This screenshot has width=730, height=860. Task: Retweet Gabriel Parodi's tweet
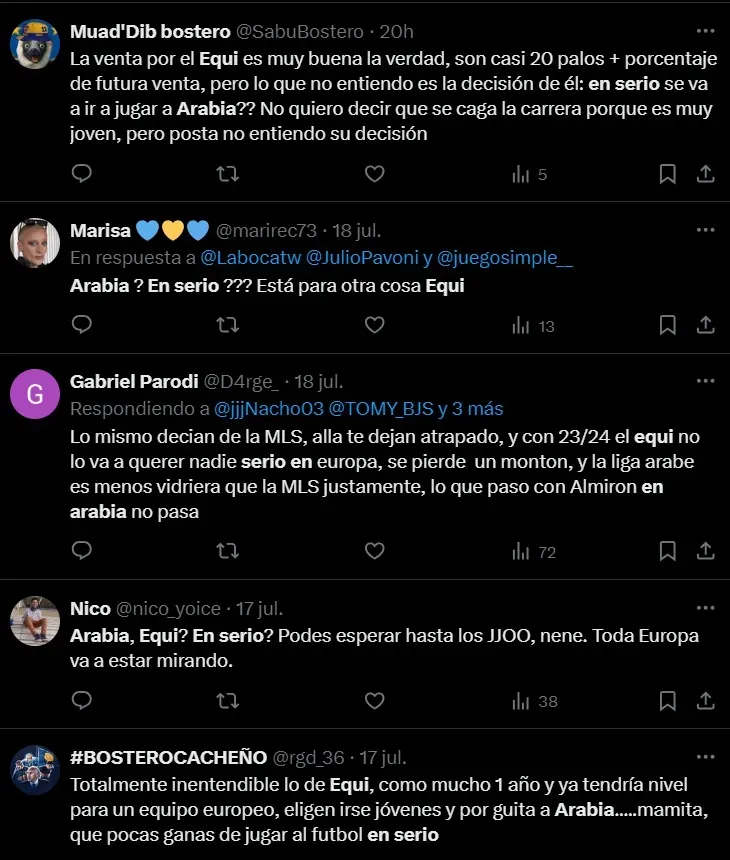coord(228,551)
